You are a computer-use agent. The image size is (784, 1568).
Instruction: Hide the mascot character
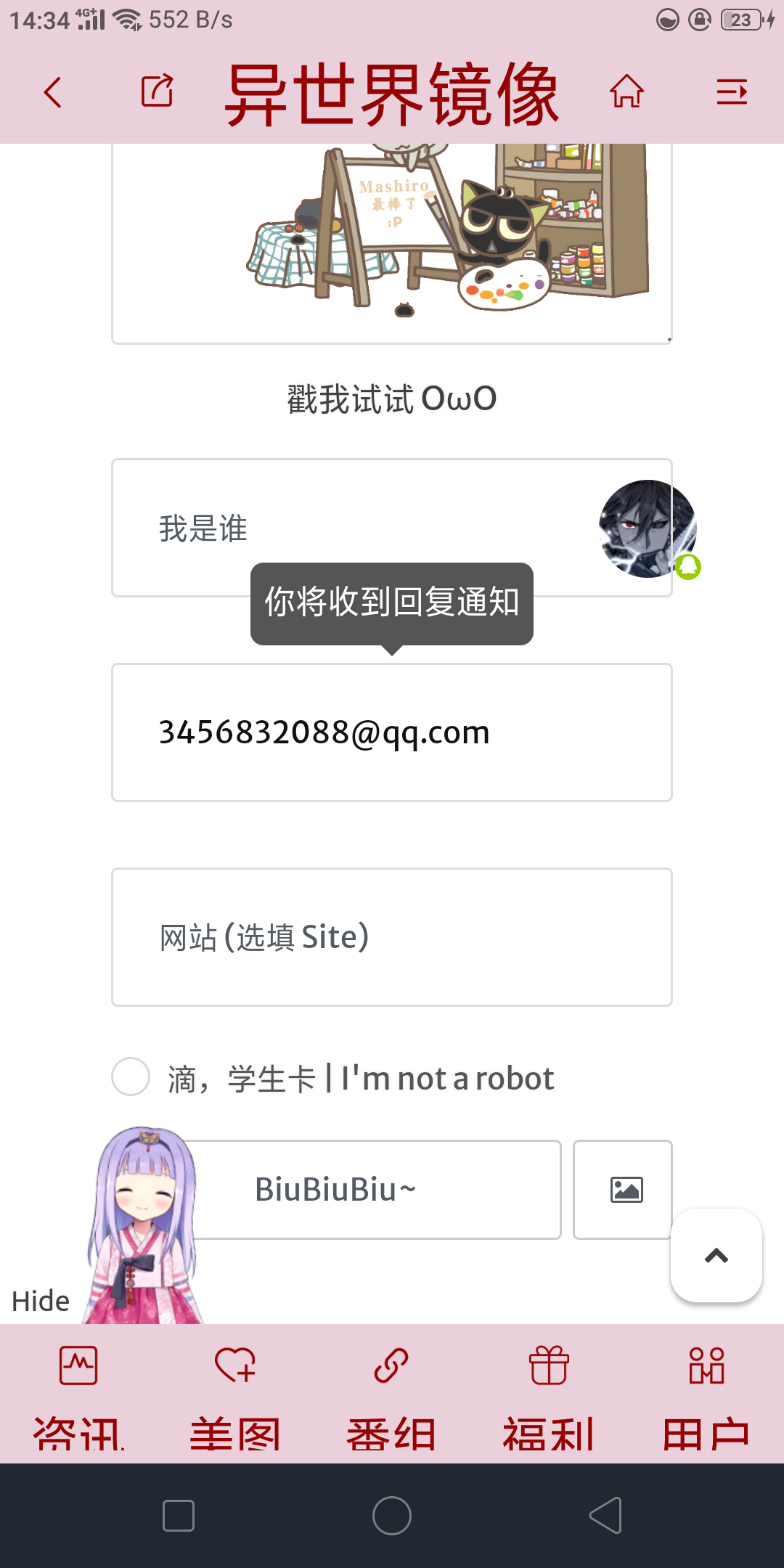tap(41, 1301)
